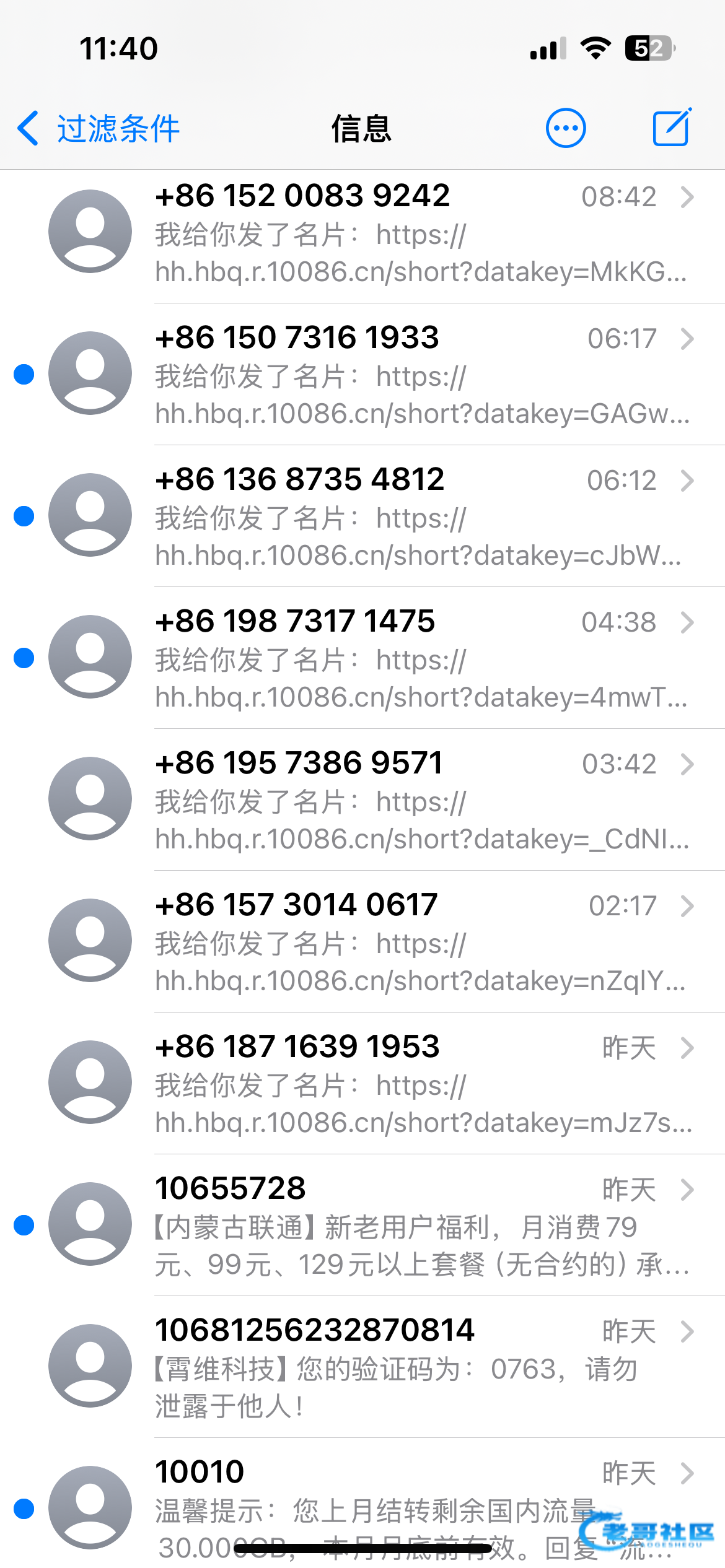Read the 内蒙古联通 message from 10655728
Screen dimensions: 725x1568
point(362,1226)
